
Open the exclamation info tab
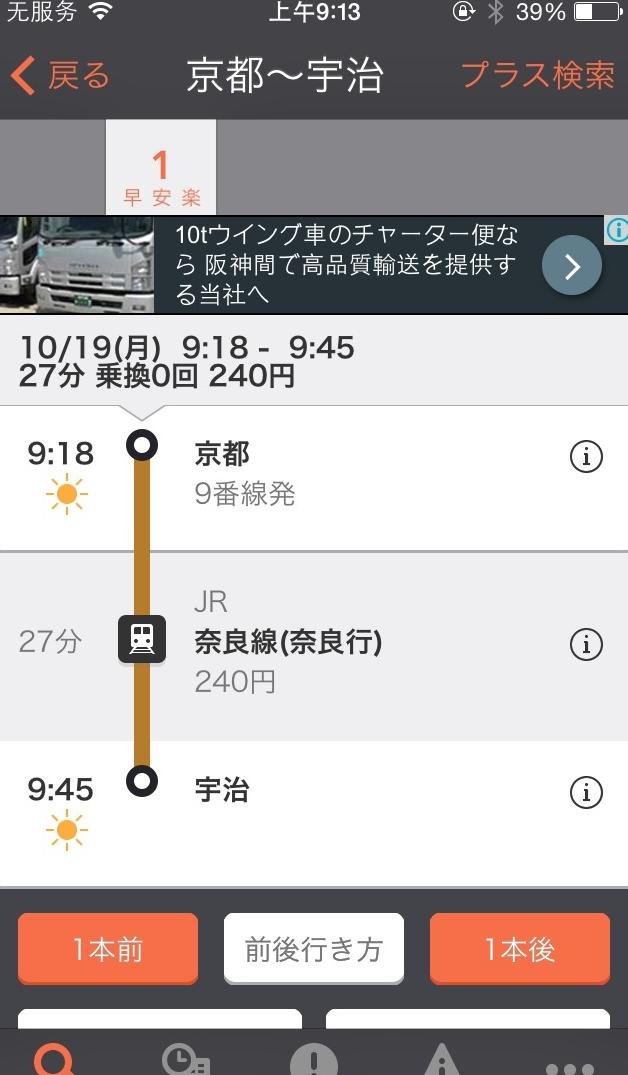[x=314, y=1062]
